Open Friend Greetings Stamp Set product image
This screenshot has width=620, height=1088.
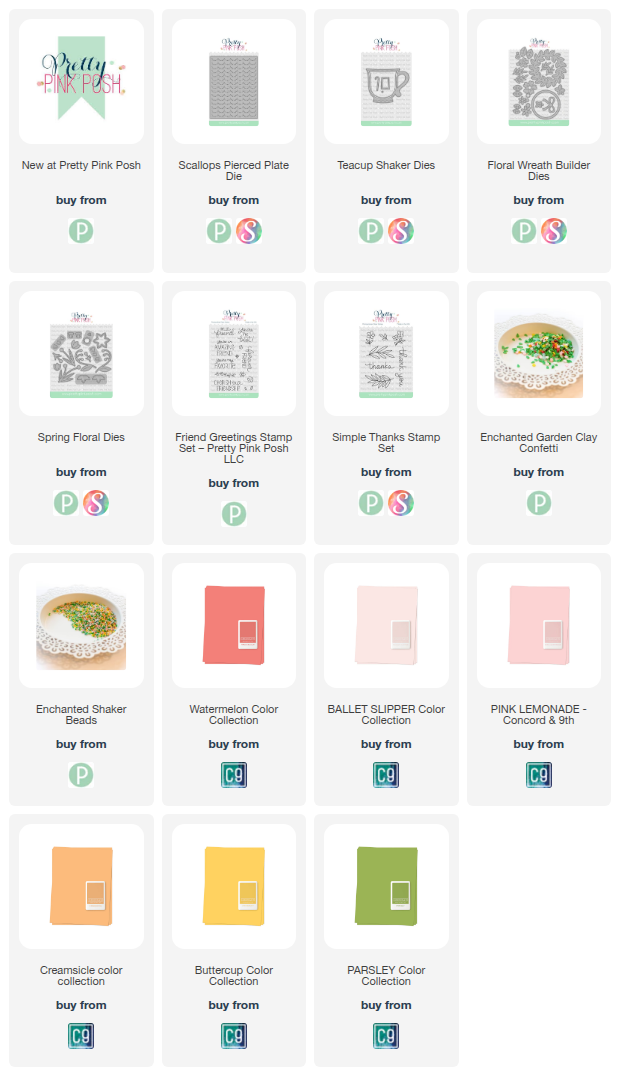tap(234, 353)
